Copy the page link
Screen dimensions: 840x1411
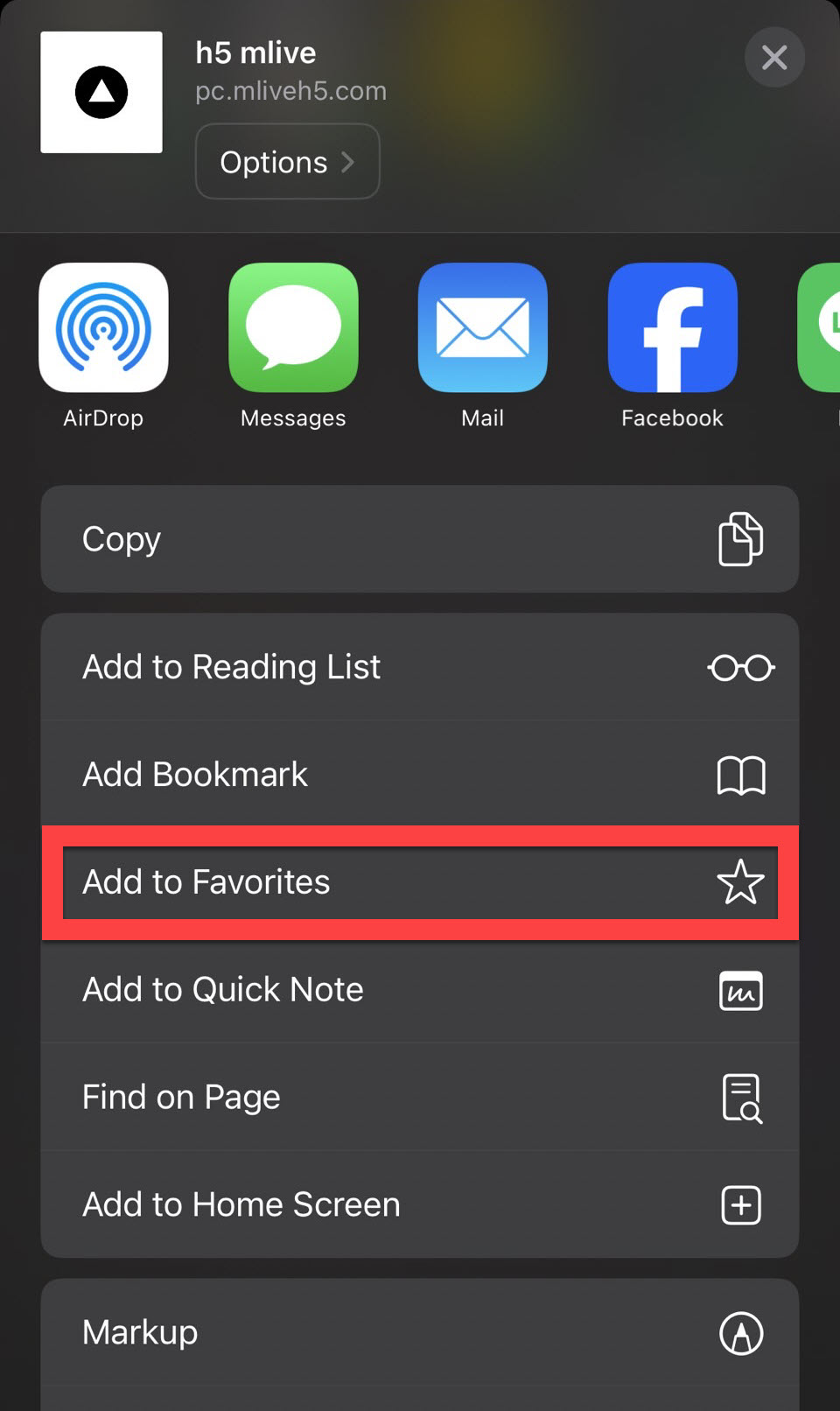[420, 539]
